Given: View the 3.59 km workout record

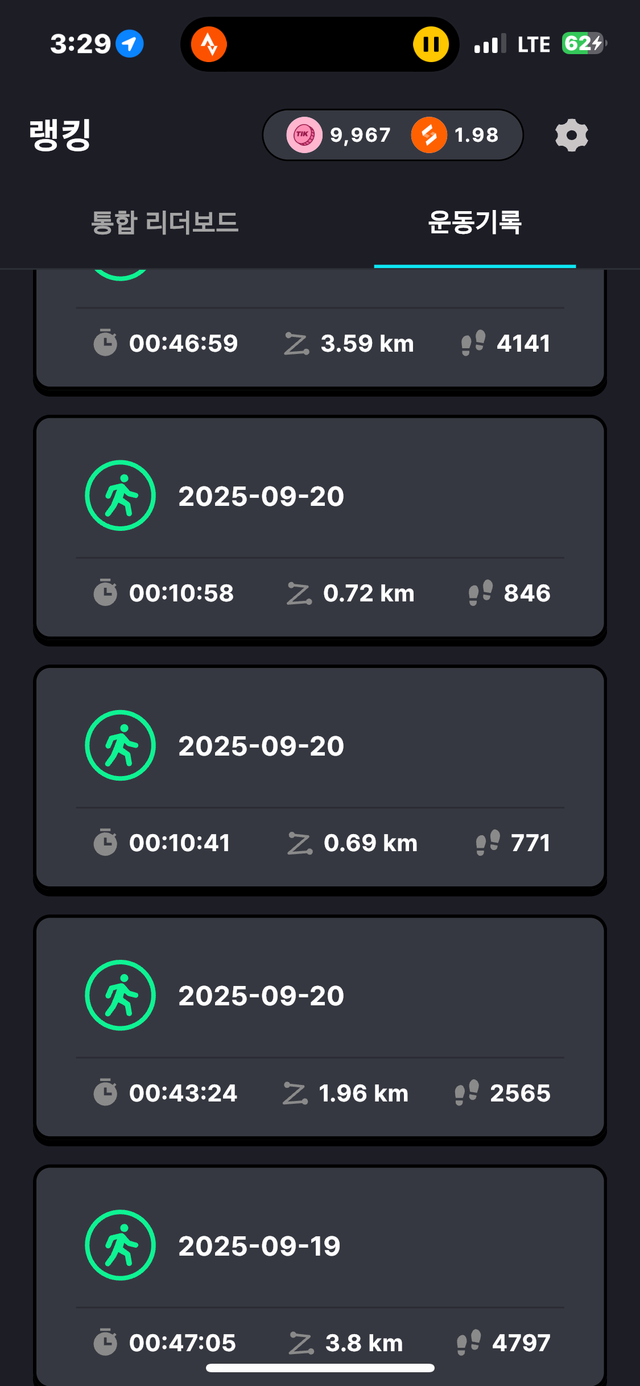Looking at the screenshot, I should 320,340.
